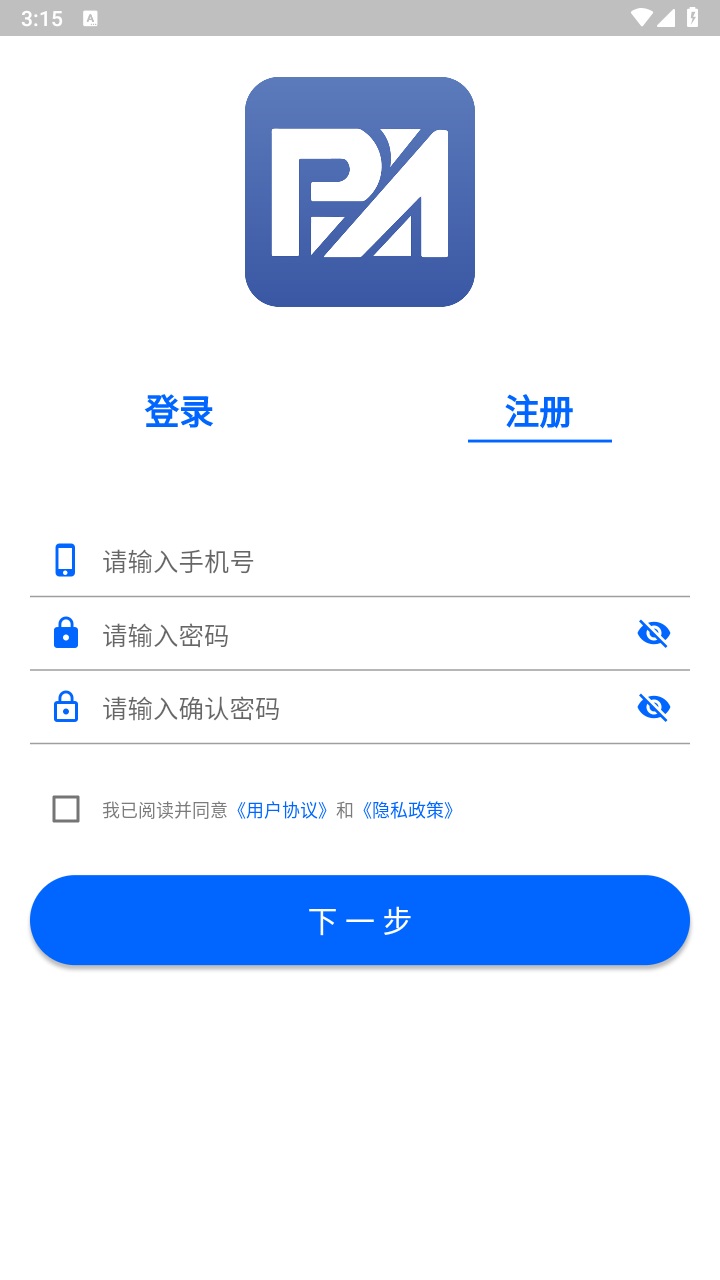Screen dimensions: 720x1280
Task: Click the 请输入密码 input field
Action: tap(300, 634)
